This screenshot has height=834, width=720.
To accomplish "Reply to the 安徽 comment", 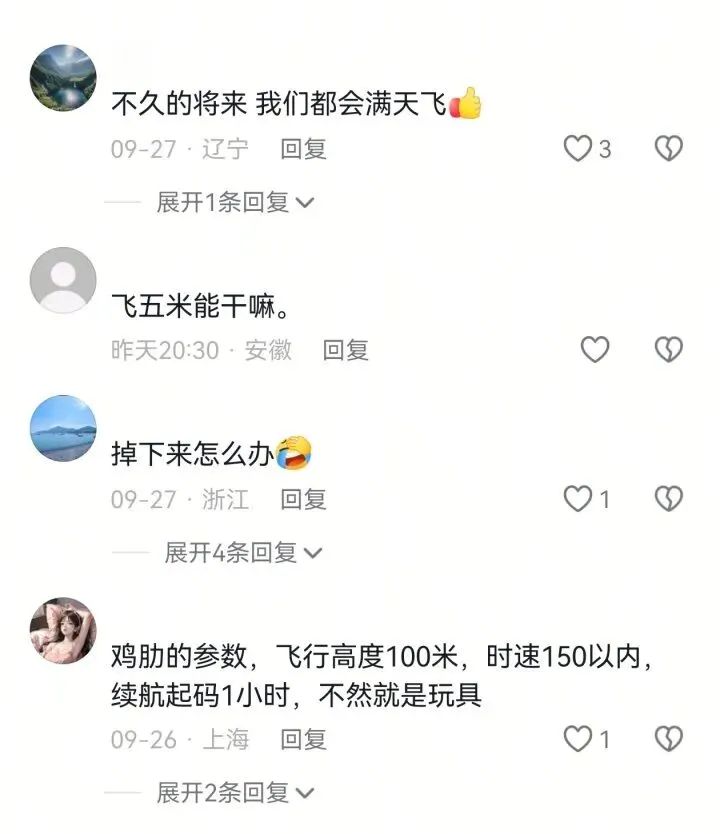I will click(345, 349).
